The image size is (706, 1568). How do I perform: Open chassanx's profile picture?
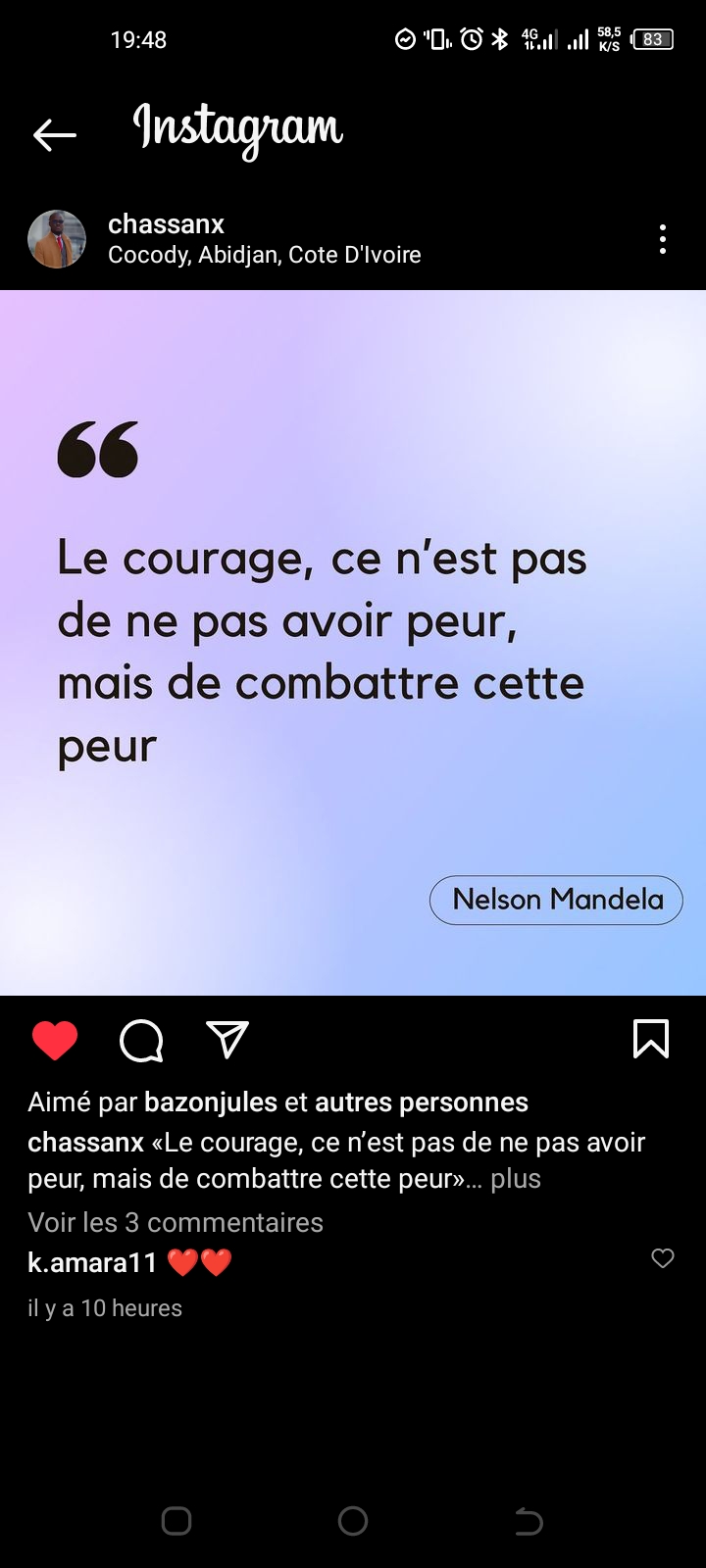[x=57, y=239]
